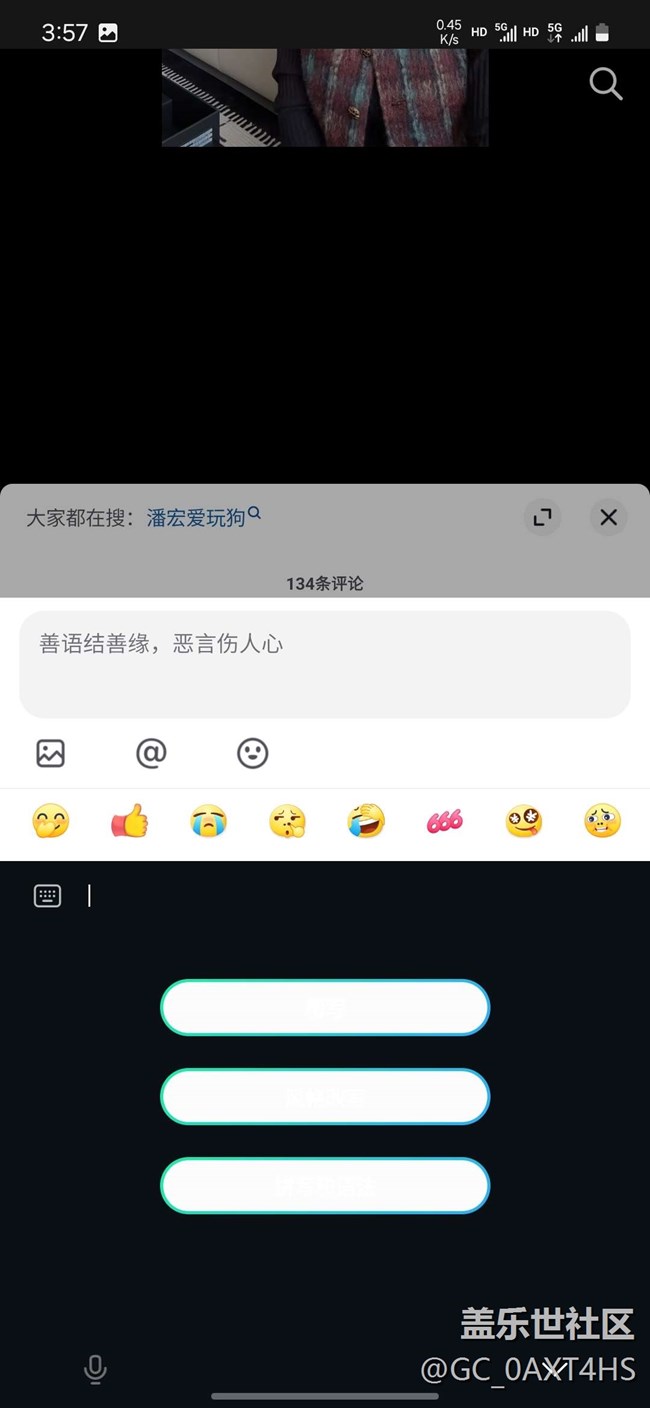
Task: Insert the thumbs-up emoji
Action: point(129,822)
